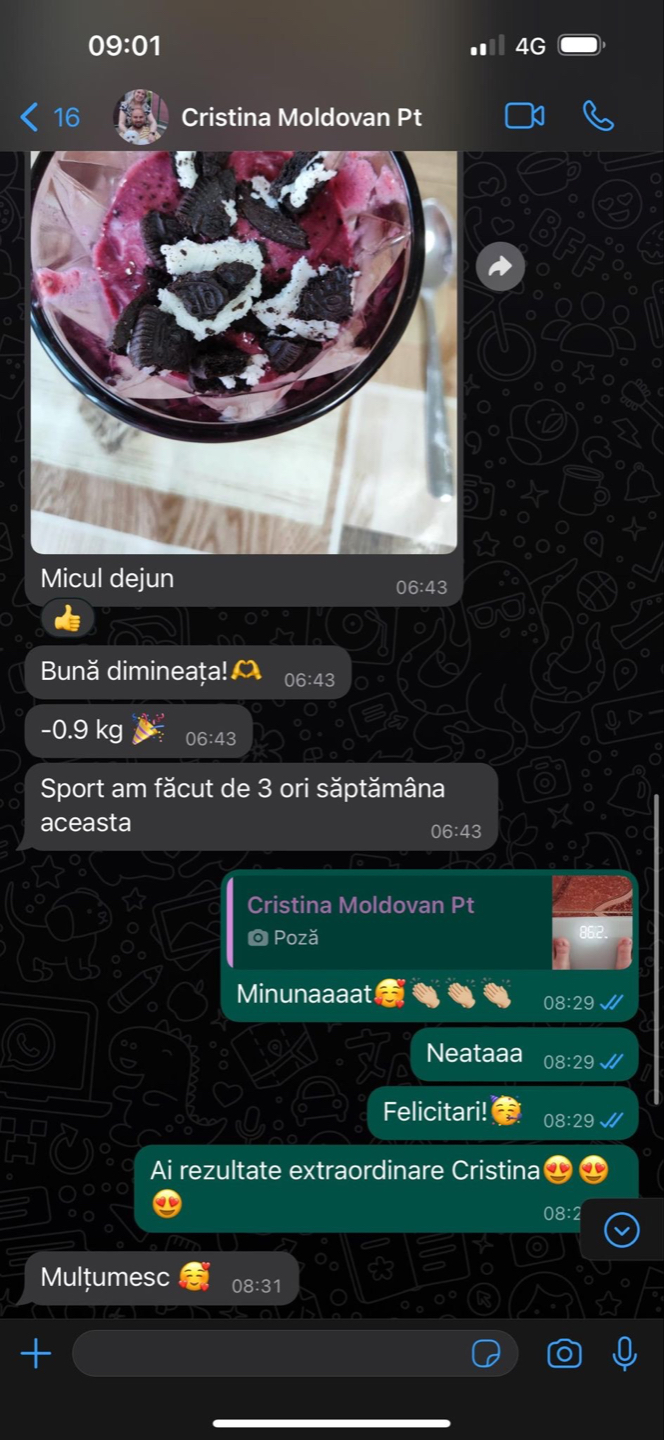Open the attachments plus menu
Viewport: 664px width, 1440px height.
pos(36,1354)
